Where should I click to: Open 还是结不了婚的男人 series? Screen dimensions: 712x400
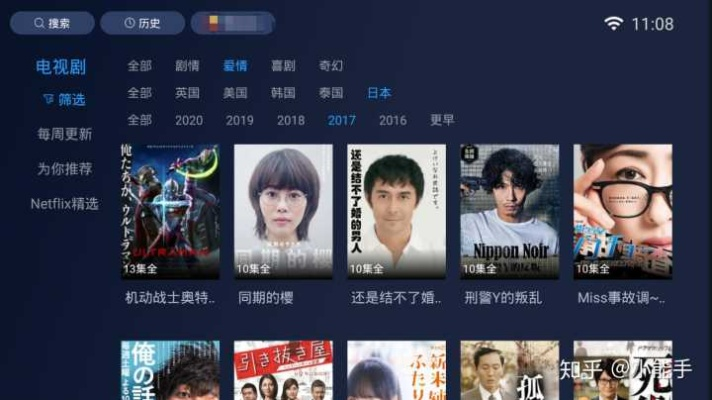point(396,212)
